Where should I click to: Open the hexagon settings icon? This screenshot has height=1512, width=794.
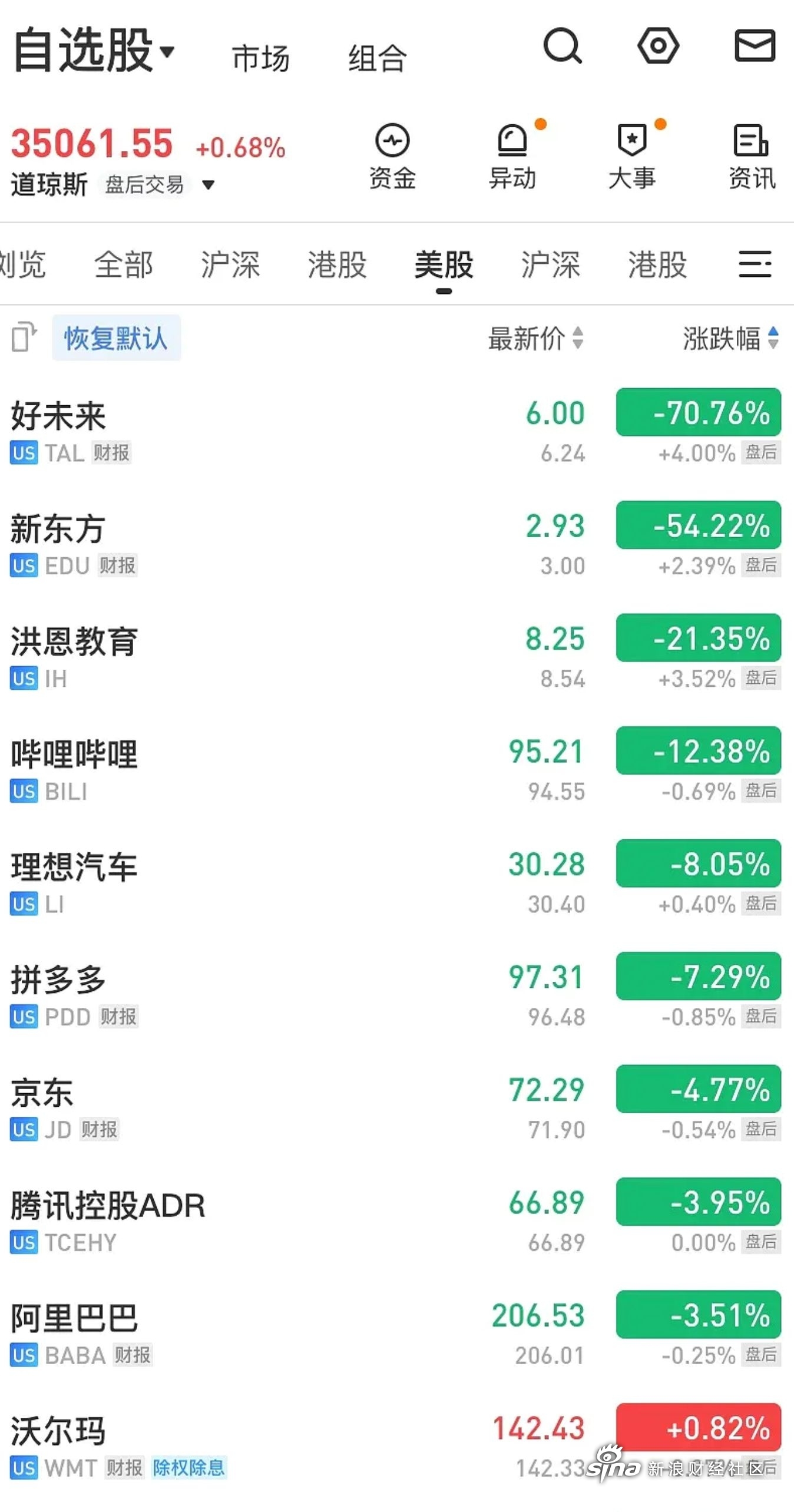tap(658, 45)
